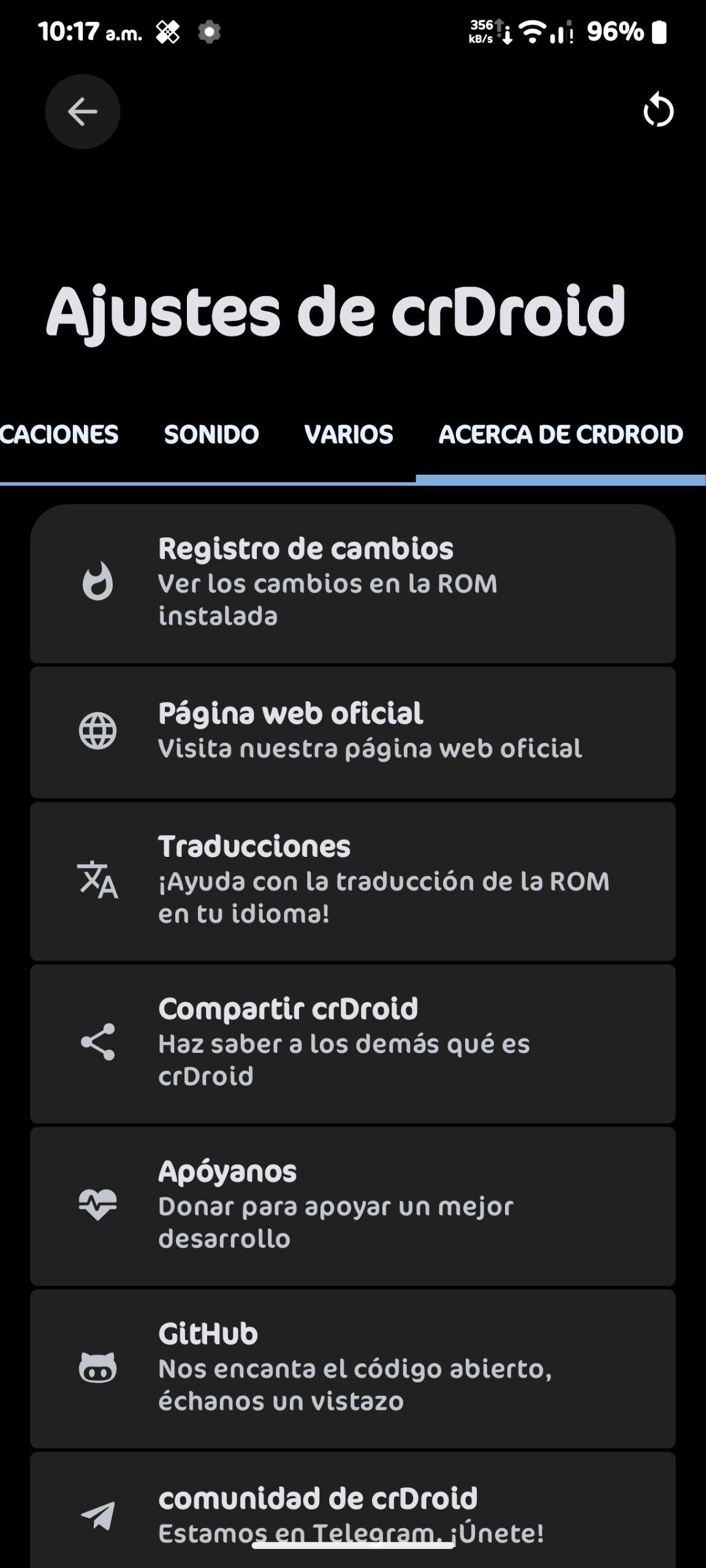This screenshot has width=706, height=1568.
Task: Visit Página web oficial
Action: click(x=353, y=731)
